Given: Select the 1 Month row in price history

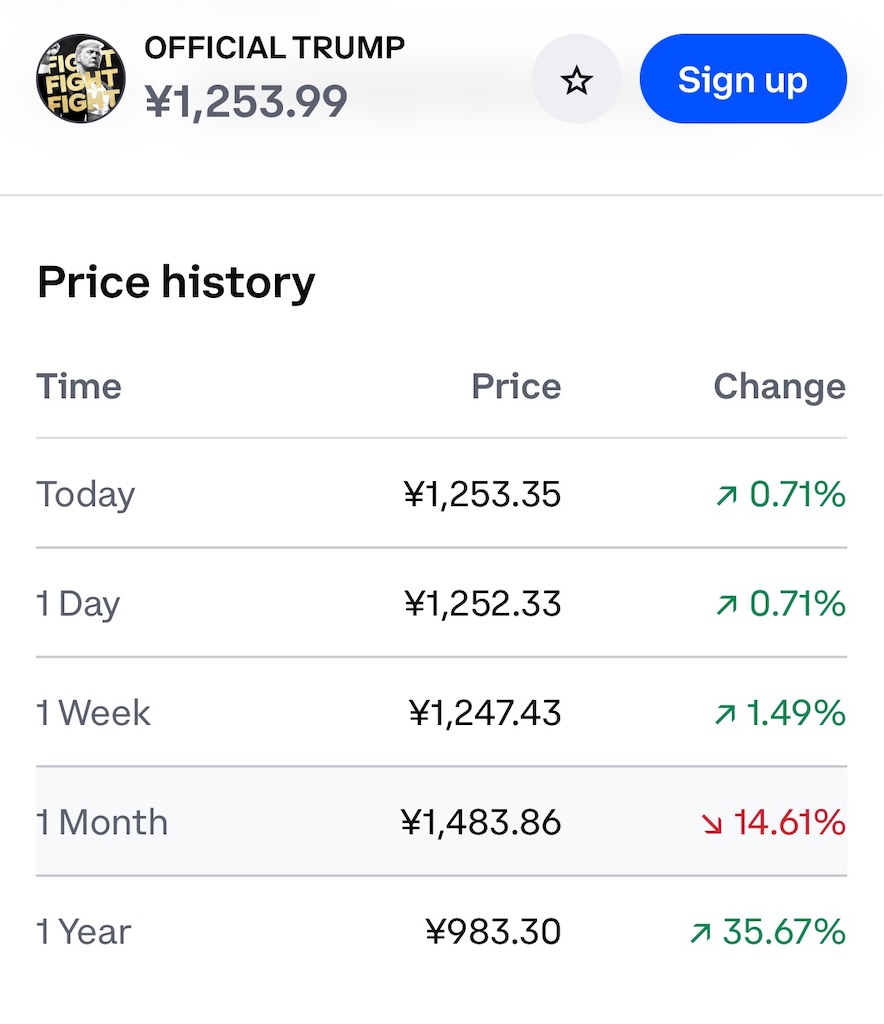Looking at the screenshot, I should (x=442, y=823).
